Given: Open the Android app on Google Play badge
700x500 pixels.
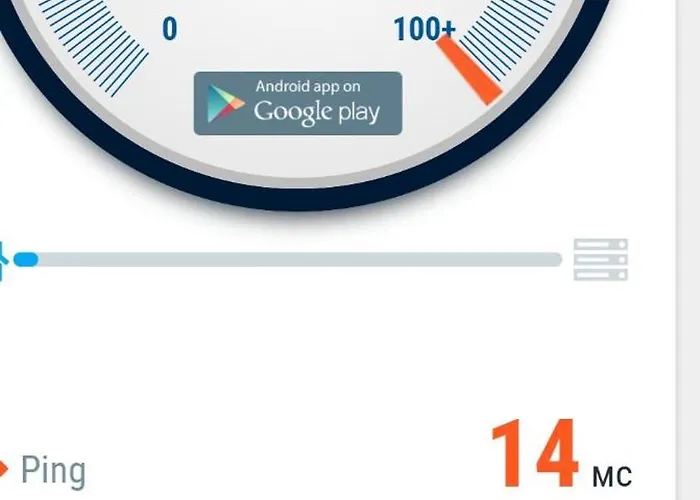Looking at the screenshot, I should (x=298, y=103).
